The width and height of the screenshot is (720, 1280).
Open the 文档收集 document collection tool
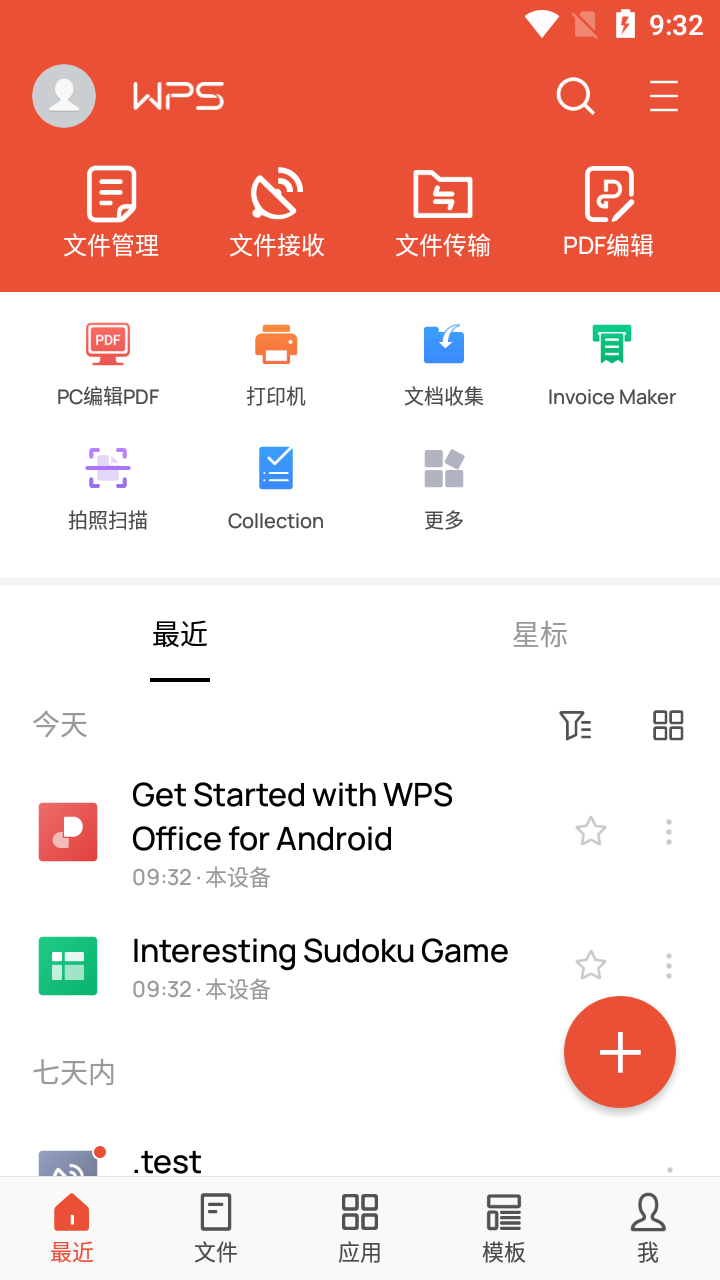444,360
